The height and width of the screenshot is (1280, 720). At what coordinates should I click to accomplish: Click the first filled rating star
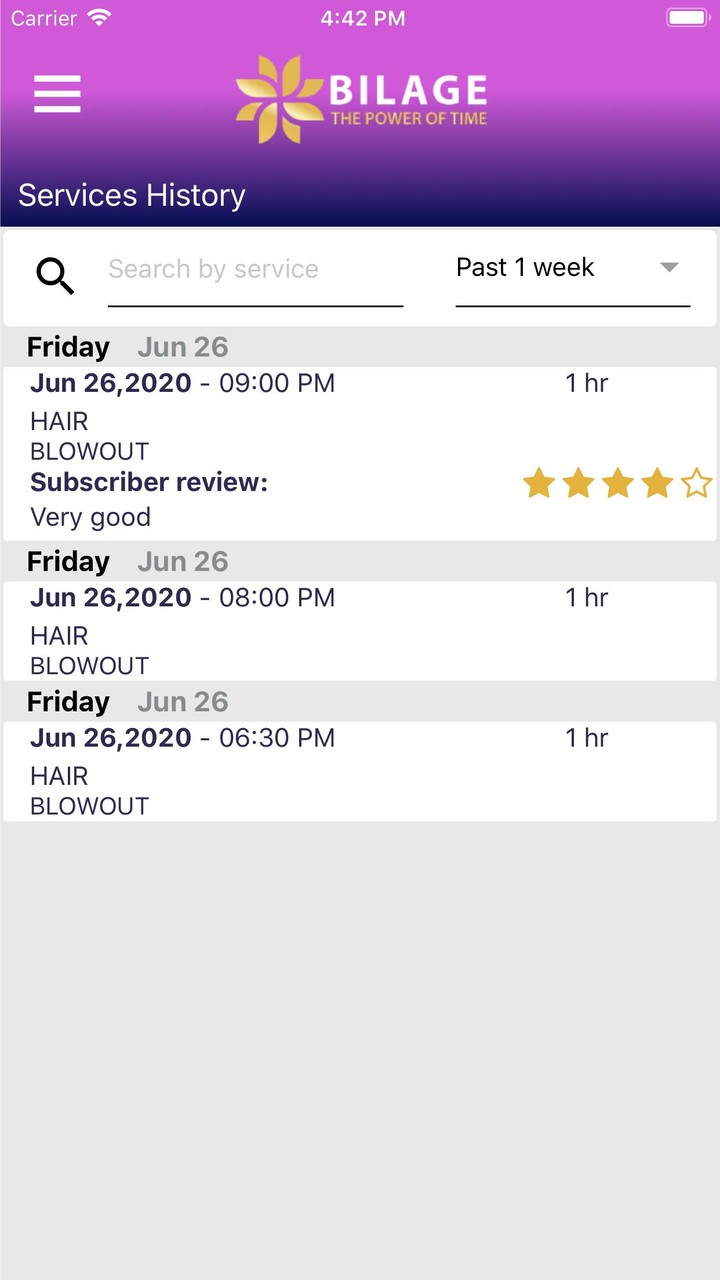537,484
